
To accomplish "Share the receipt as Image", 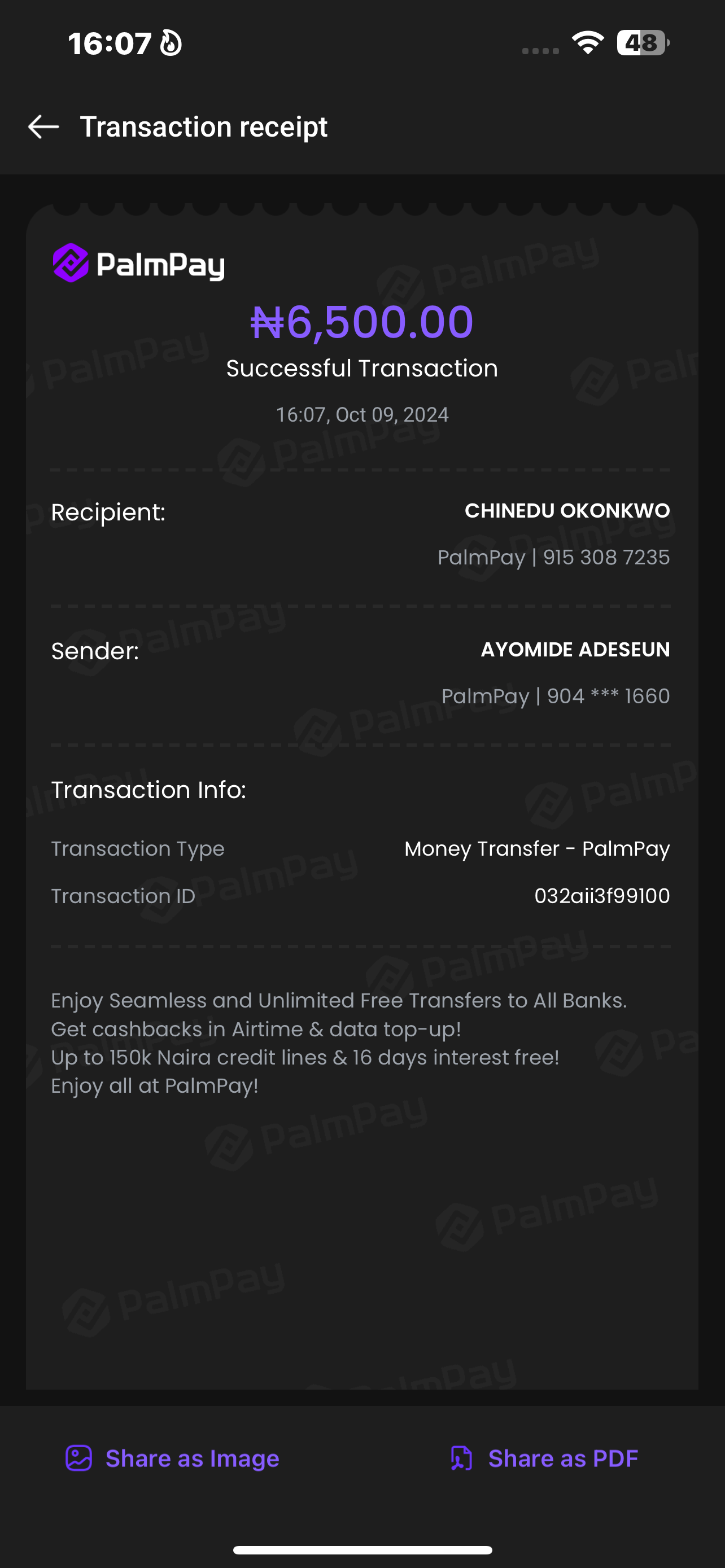I will 172,1458.
